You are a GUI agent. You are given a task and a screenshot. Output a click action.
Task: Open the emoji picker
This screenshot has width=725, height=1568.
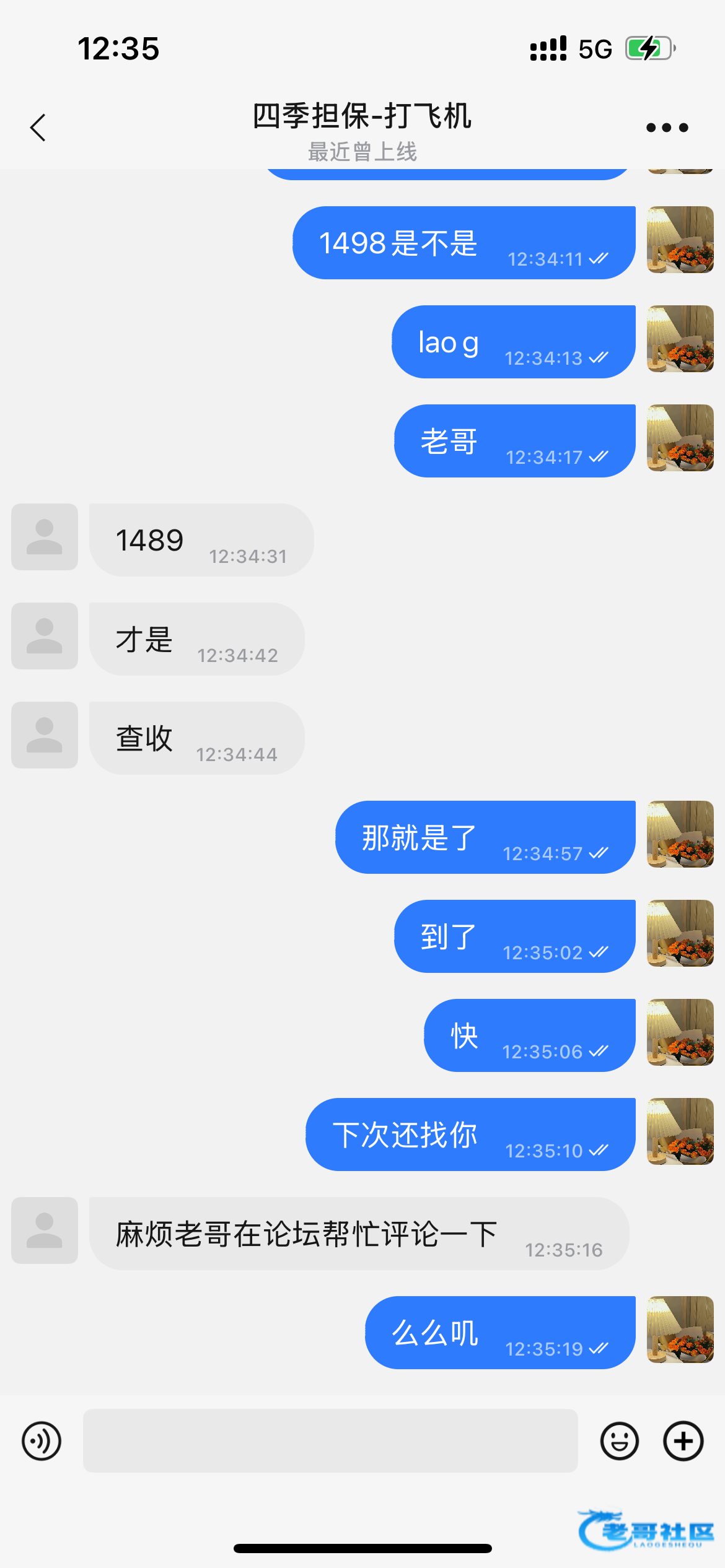tap(619, 1441)
